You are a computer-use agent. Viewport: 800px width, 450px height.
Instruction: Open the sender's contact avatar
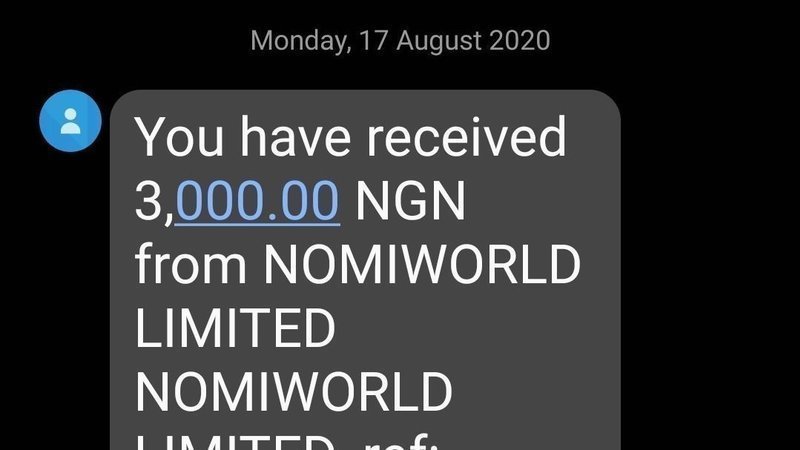coord(69,123)
